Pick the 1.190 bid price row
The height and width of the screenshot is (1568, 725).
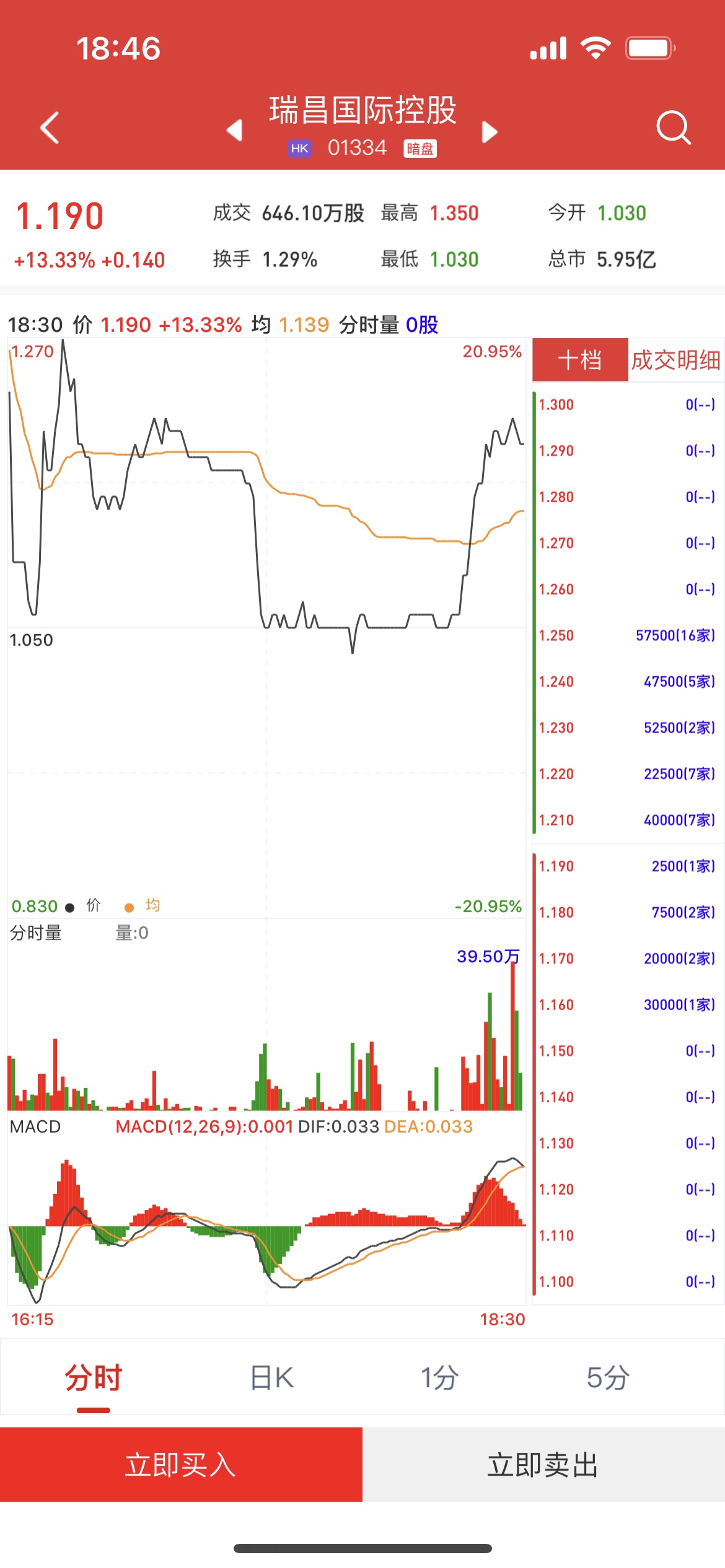pos(627,866)
